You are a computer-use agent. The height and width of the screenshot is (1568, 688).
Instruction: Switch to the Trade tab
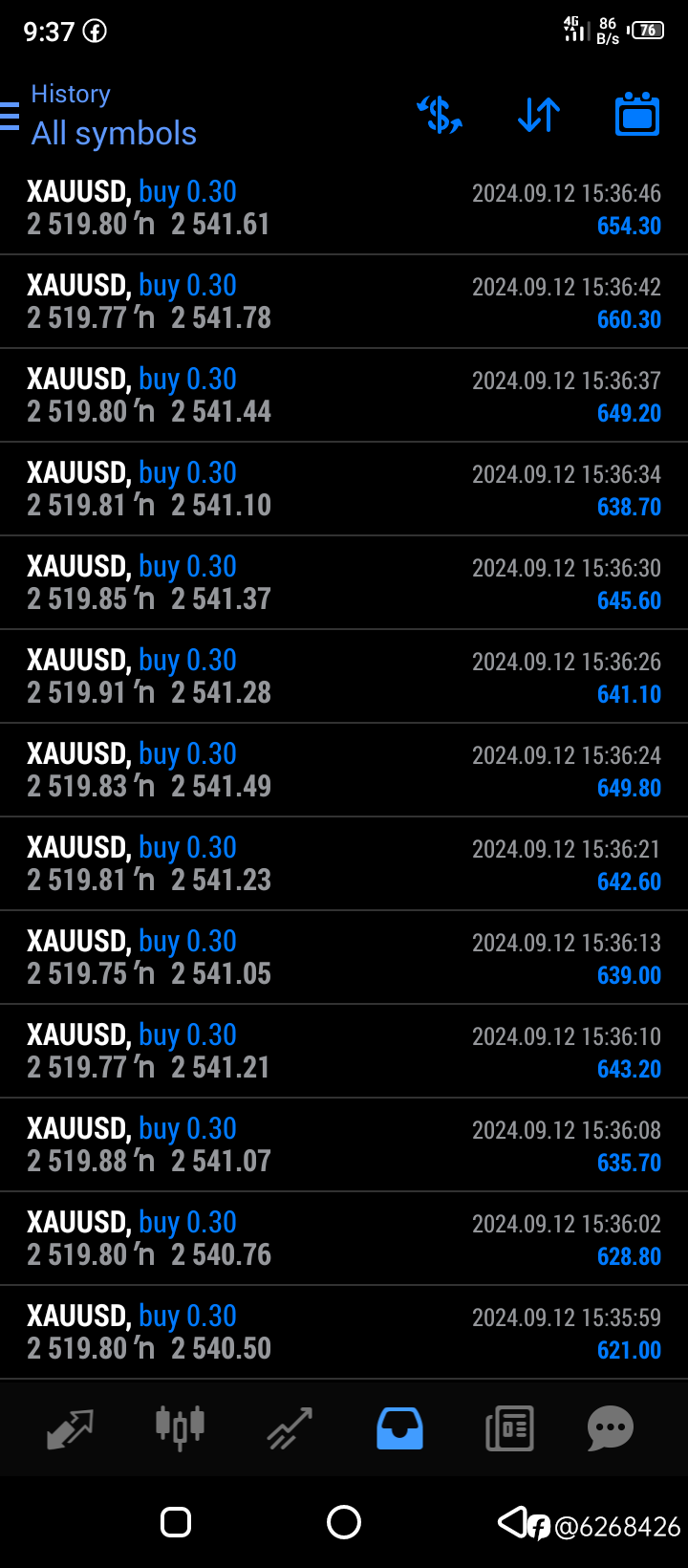coord(290,1428)
